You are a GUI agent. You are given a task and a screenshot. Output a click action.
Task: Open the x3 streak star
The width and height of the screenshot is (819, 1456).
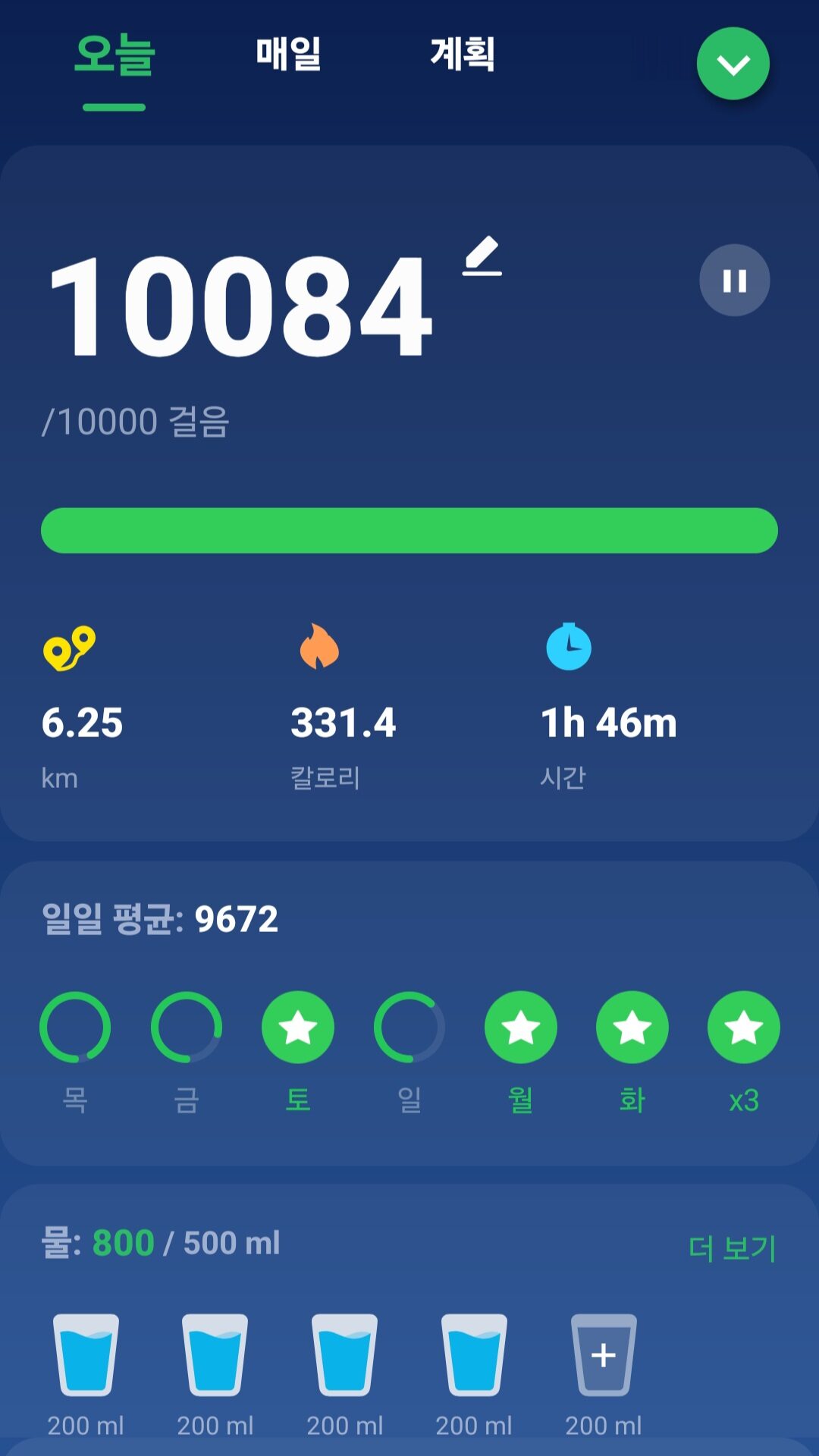click(743, 1028)
